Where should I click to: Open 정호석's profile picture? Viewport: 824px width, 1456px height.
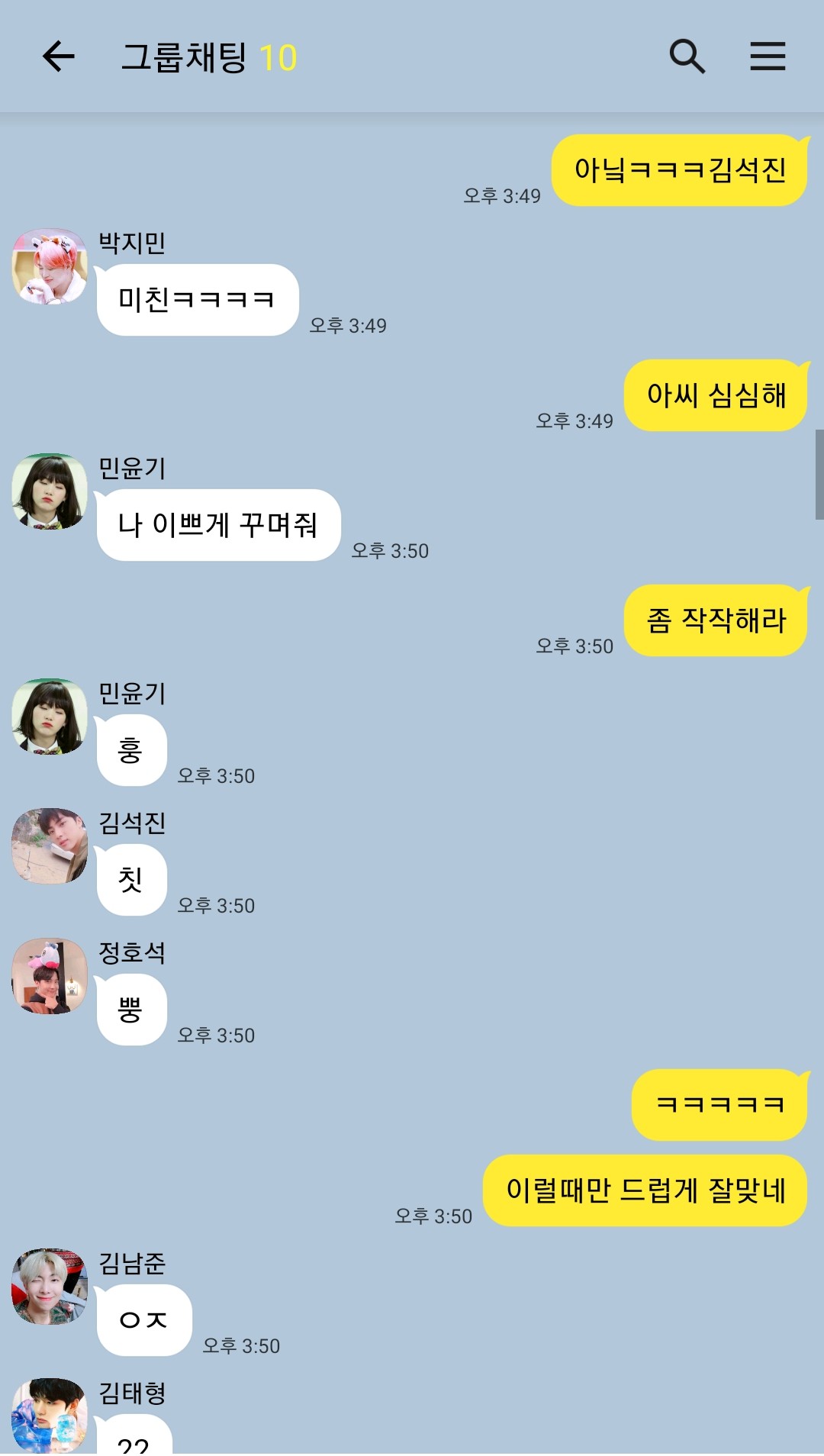(50, 976)
